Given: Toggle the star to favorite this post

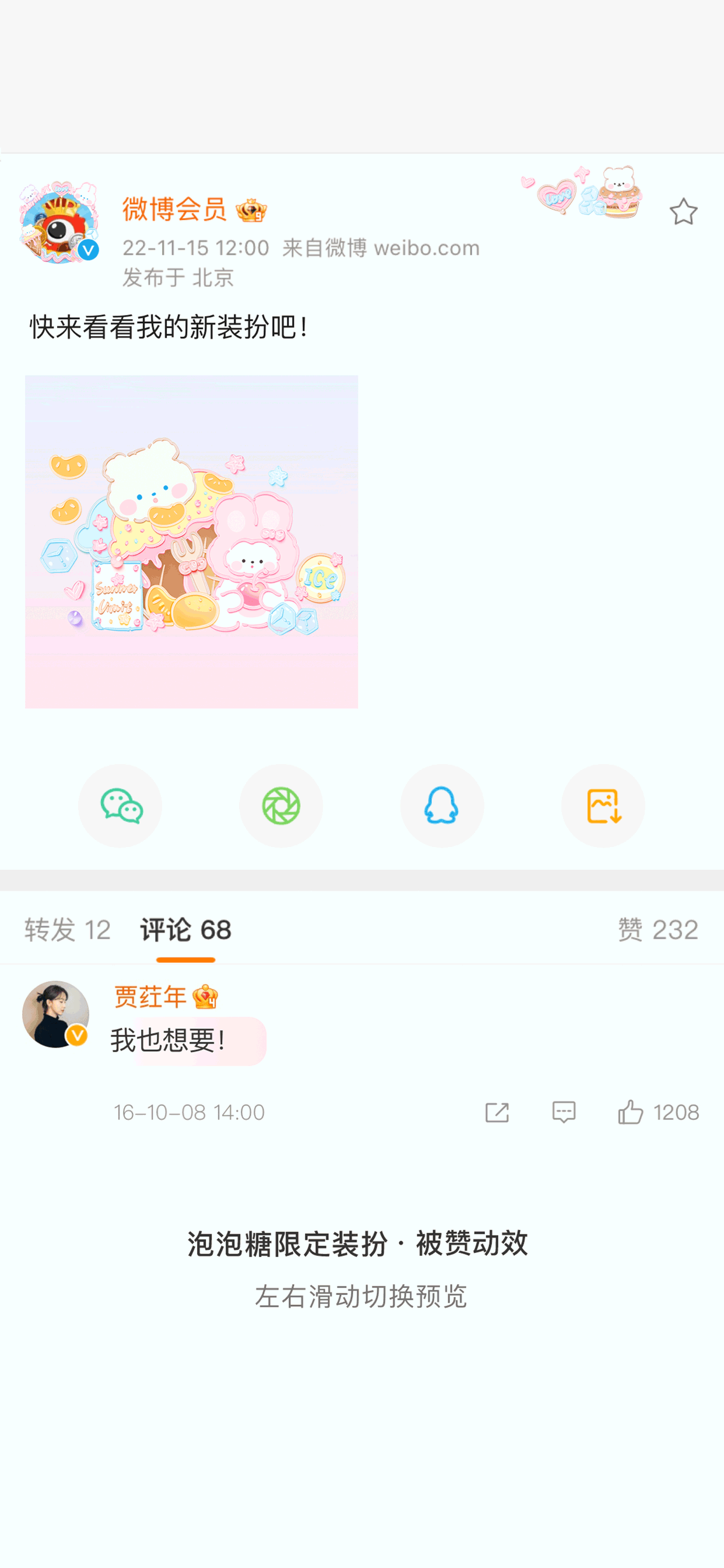Looking at the screenshot, I should tap(684, 210).
